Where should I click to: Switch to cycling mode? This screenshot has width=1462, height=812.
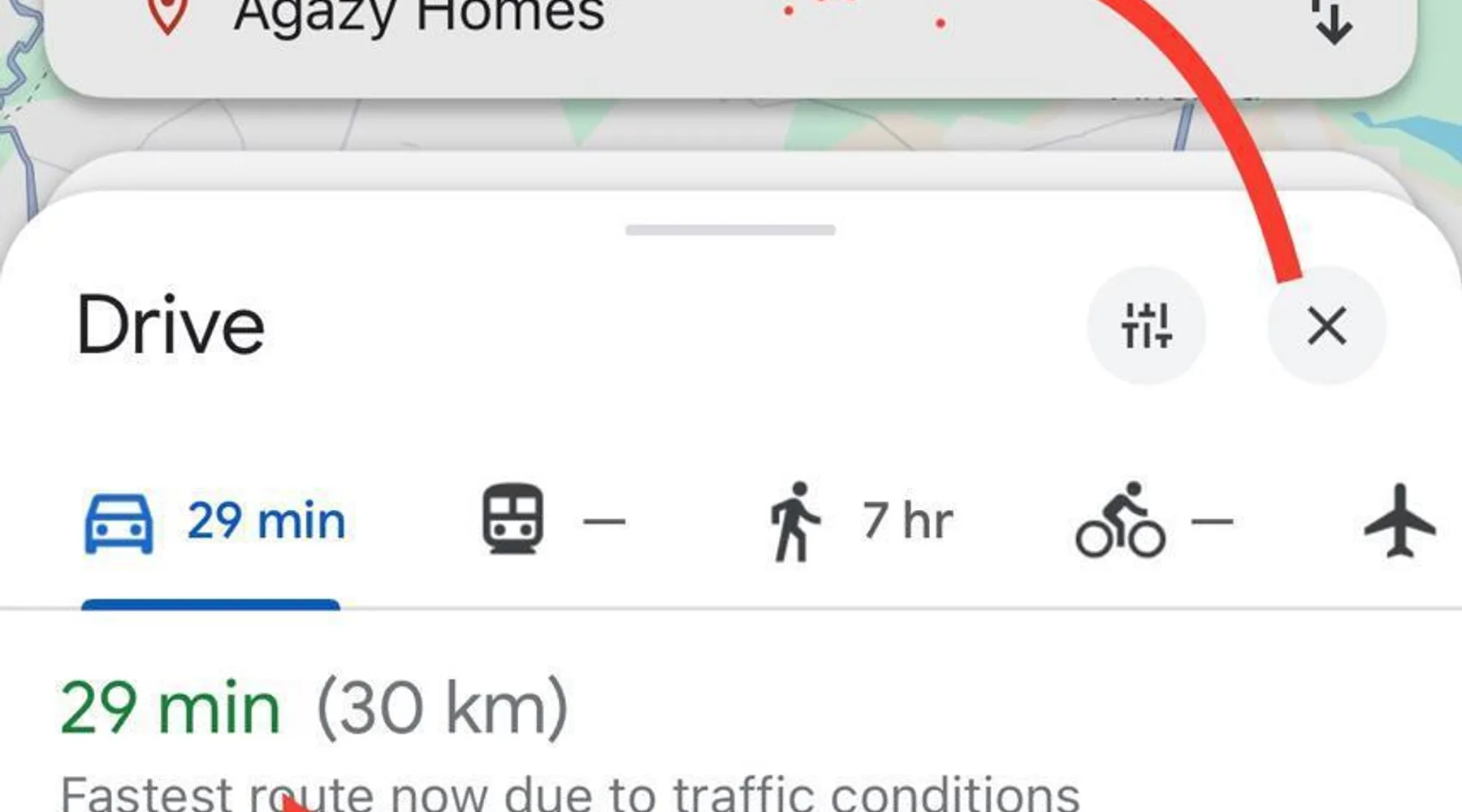(1153, 521)
